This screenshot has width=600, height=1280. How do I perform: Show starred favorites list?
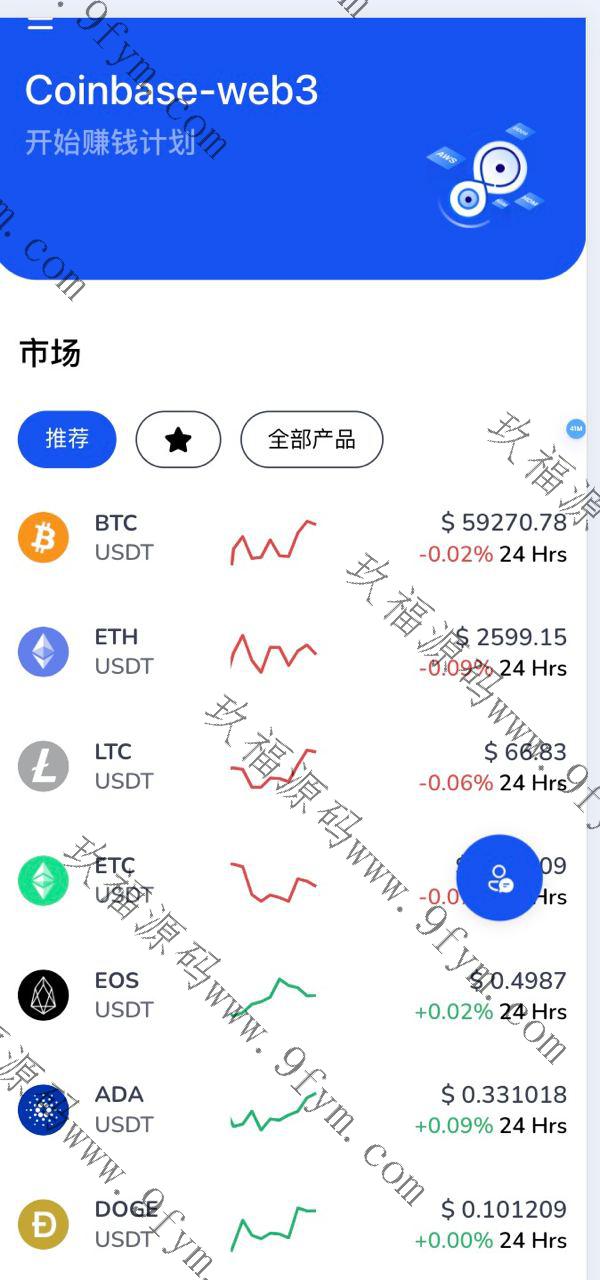point(178,439)
